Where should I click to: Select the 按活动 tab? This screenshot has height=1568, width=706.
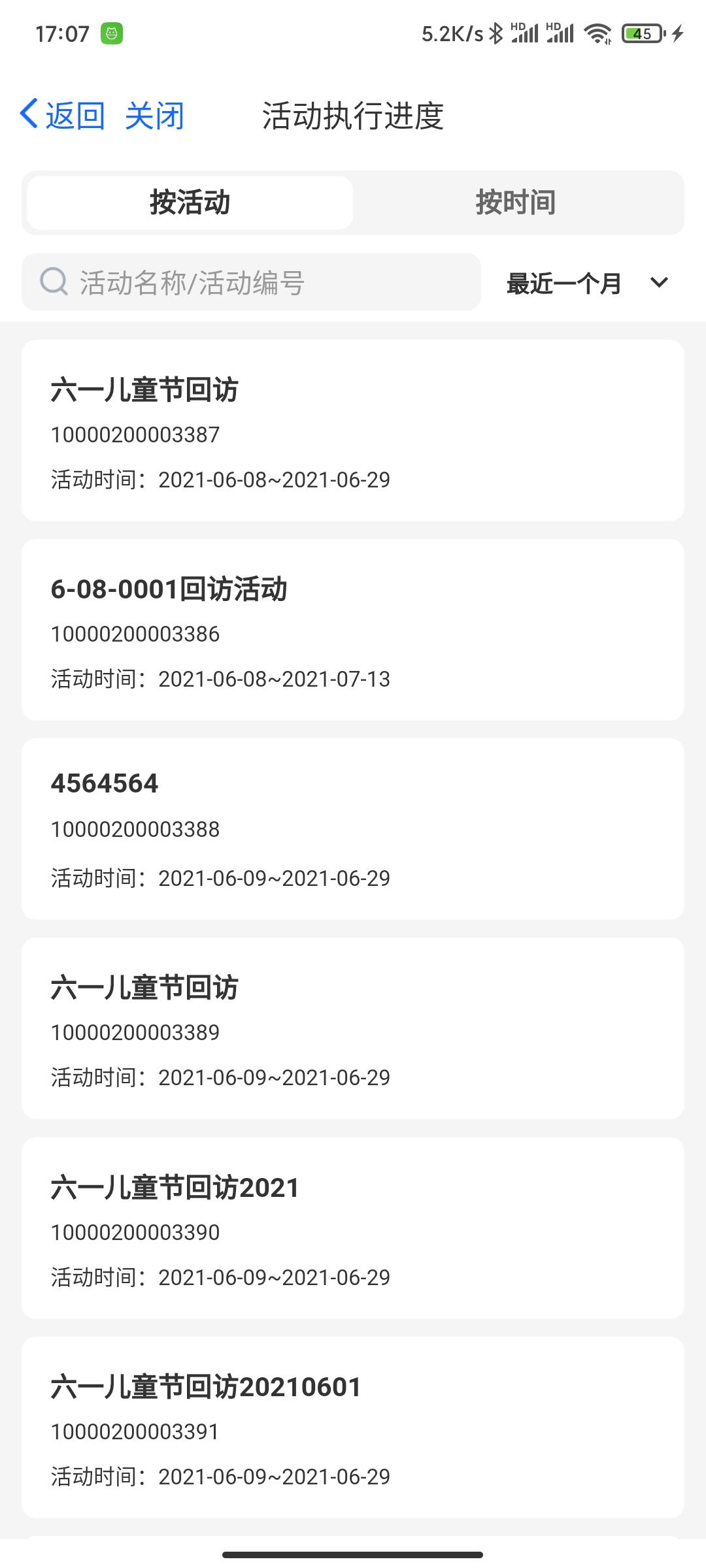pos(190,203)
